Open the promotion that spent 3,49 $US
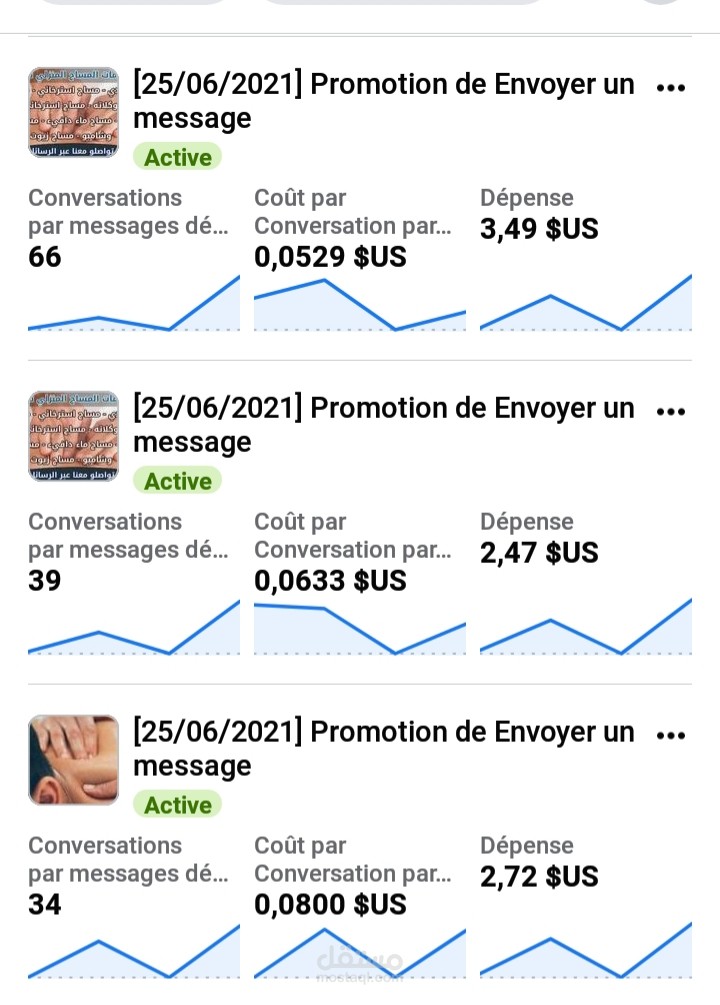720x1005 pixels. (x=384, y=101)
